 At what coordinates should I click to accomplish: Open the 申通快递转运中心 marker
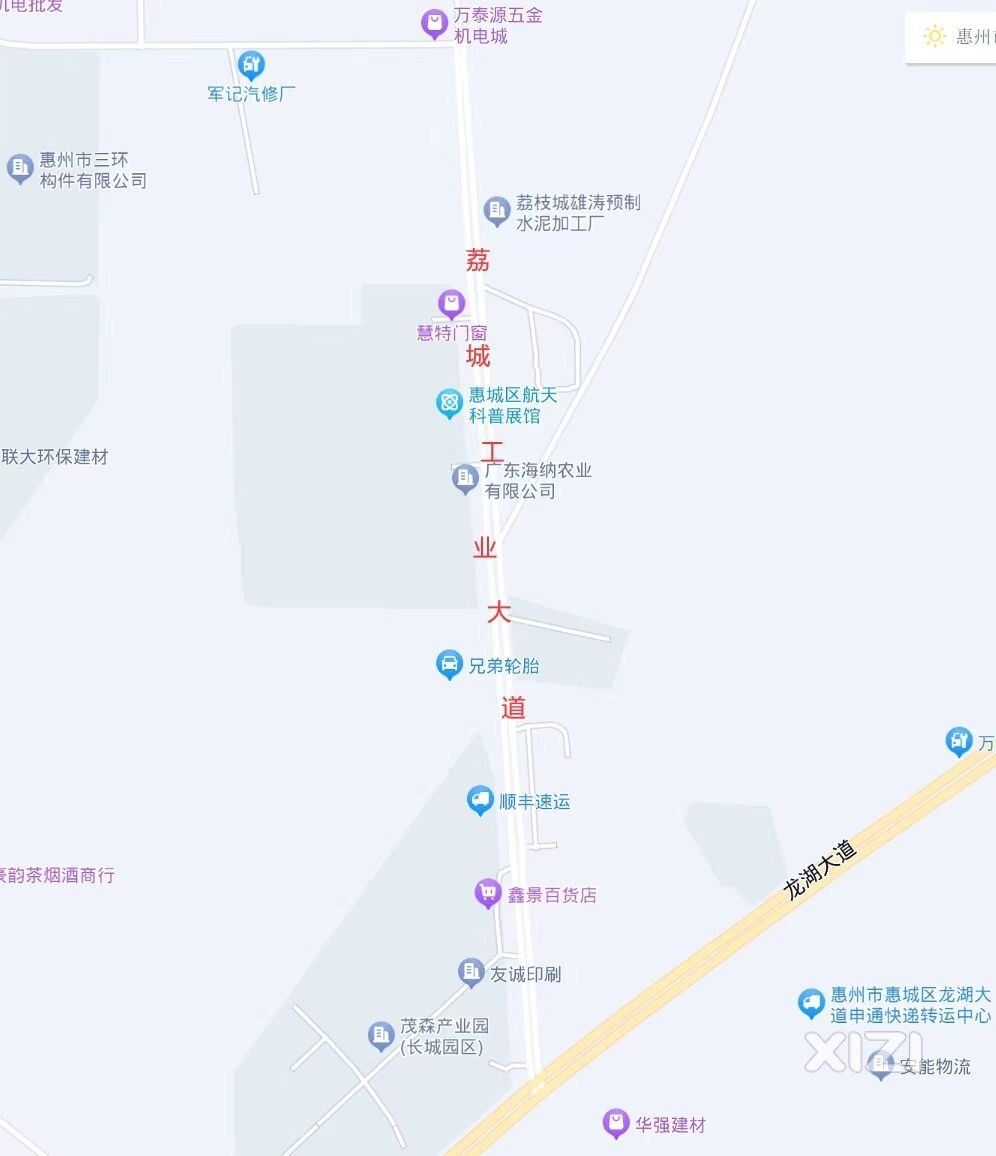point(810,1002)
